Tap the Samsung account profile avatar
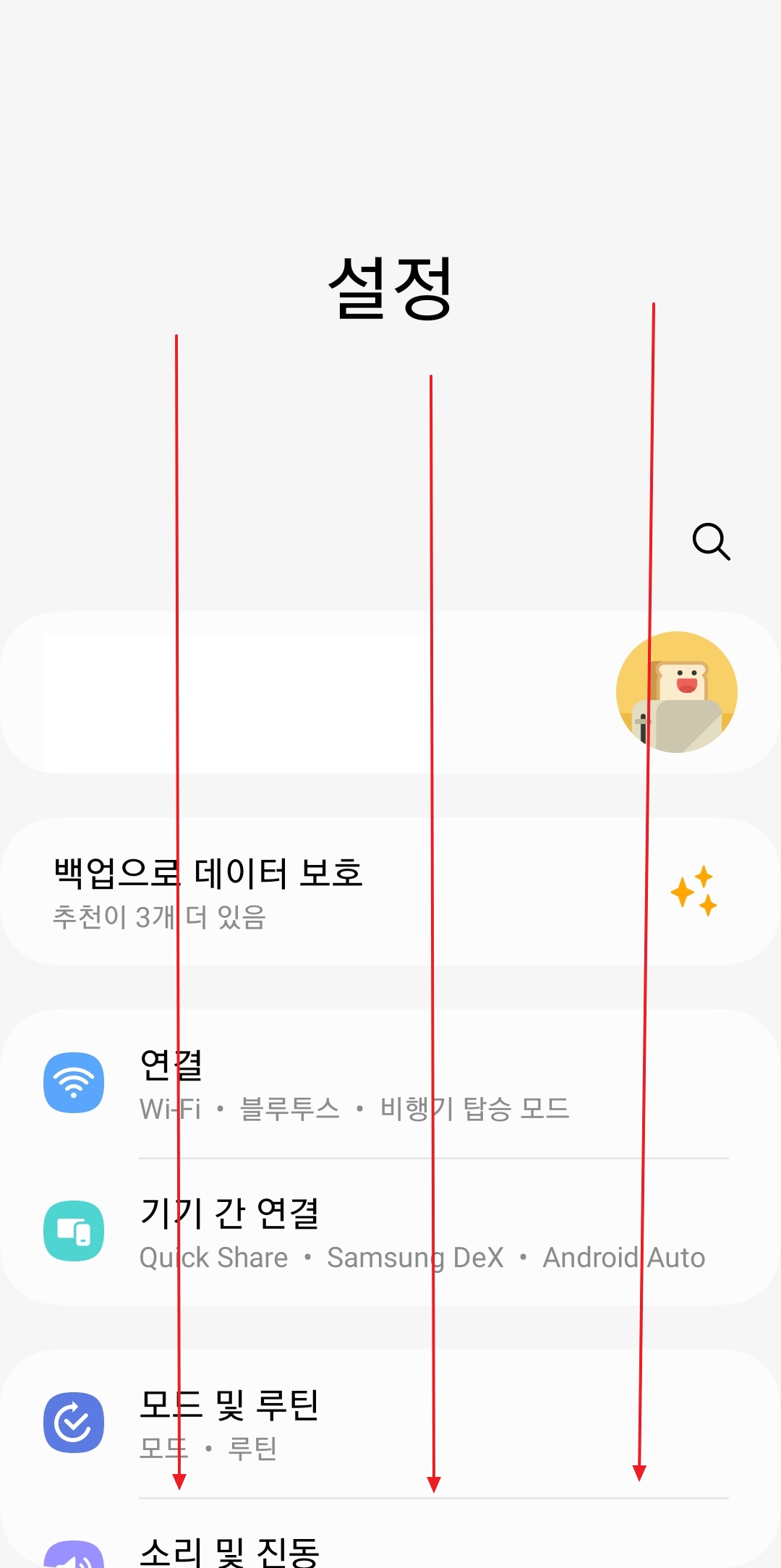Image resolution: width=781 pixels, height=1568 pixels. click(675, 692)
